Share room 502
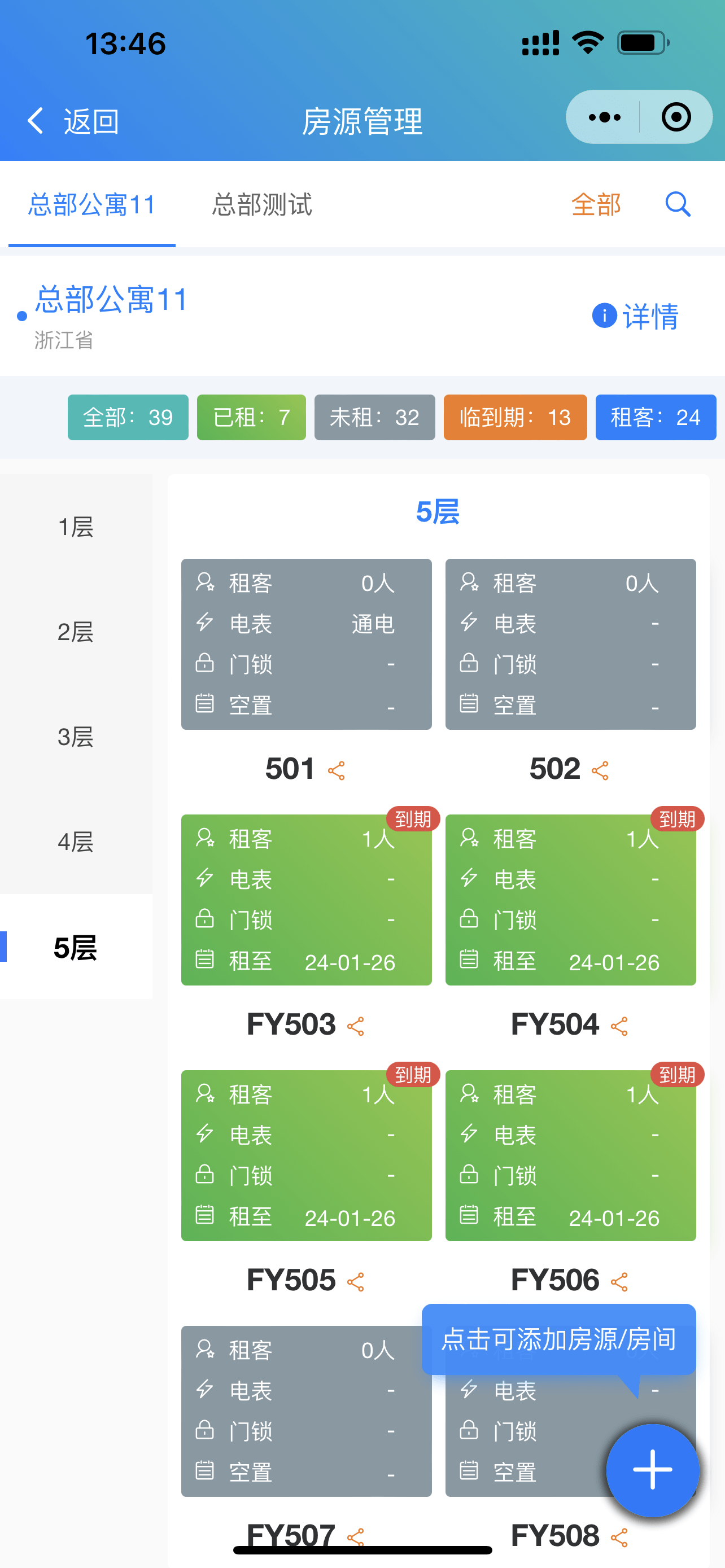 (x=600, y=770)
